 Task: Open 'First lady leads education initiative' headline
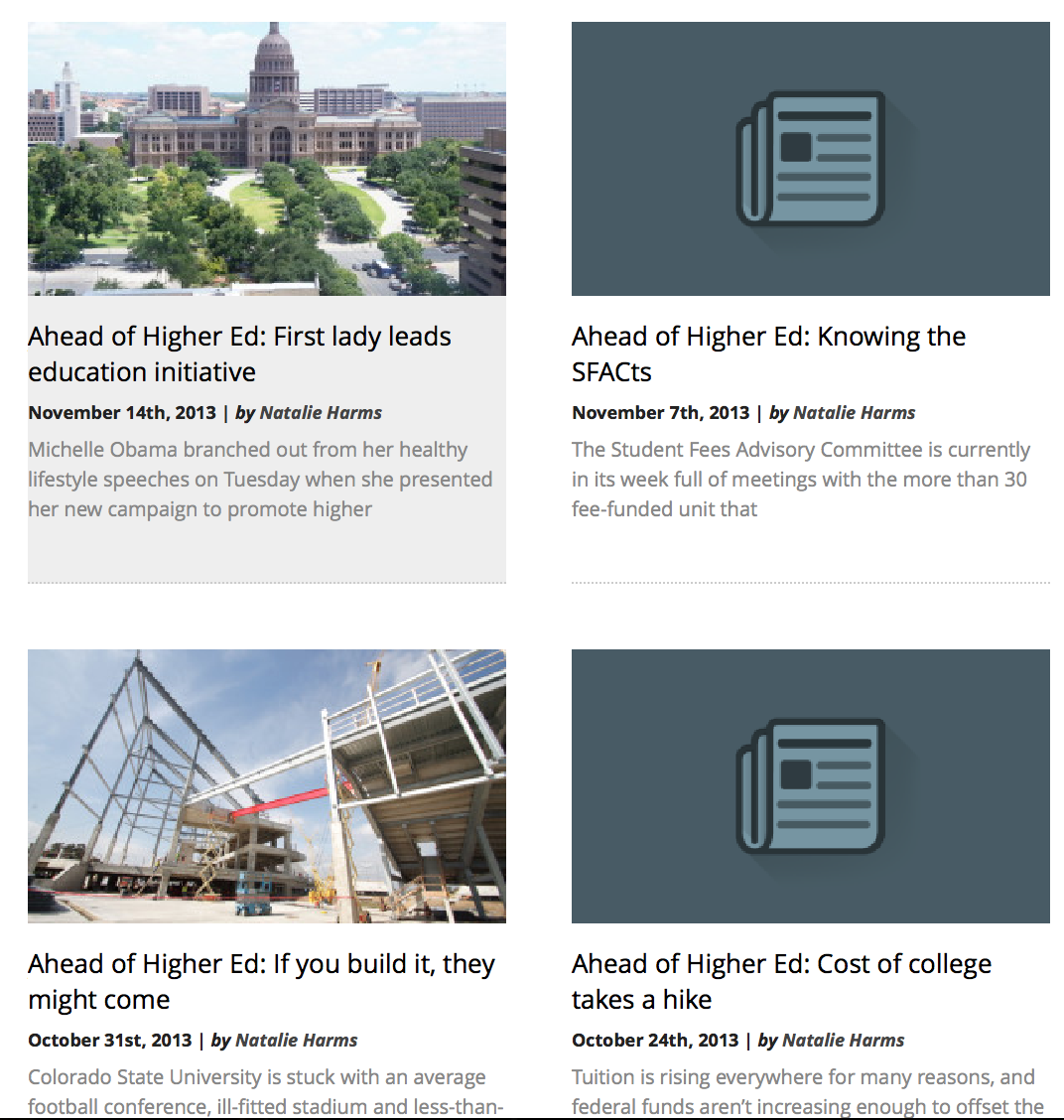click(239, 353)
